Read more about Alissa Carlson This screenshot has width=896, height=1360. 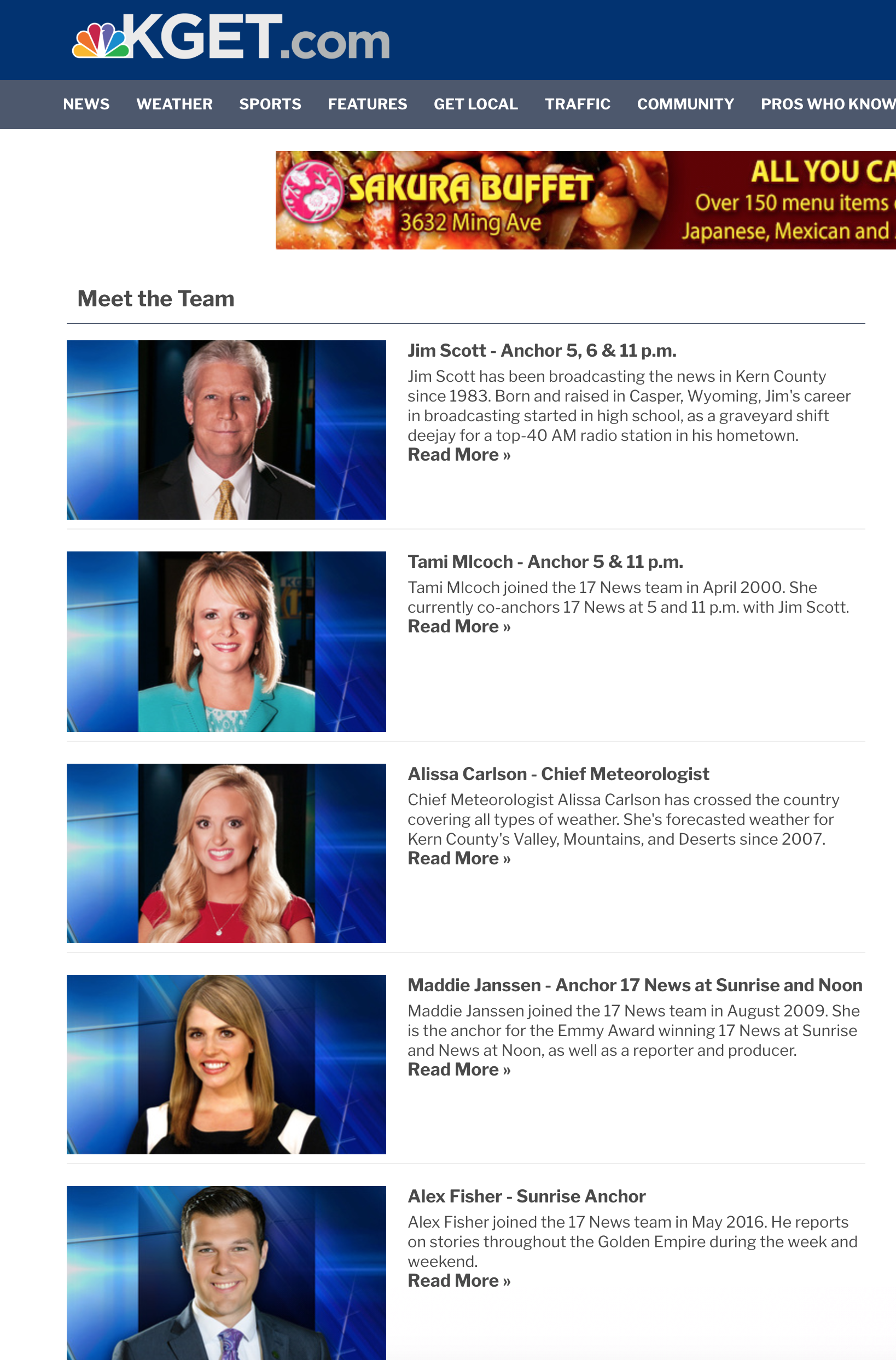pyautogui.click(x=459, y=858)
